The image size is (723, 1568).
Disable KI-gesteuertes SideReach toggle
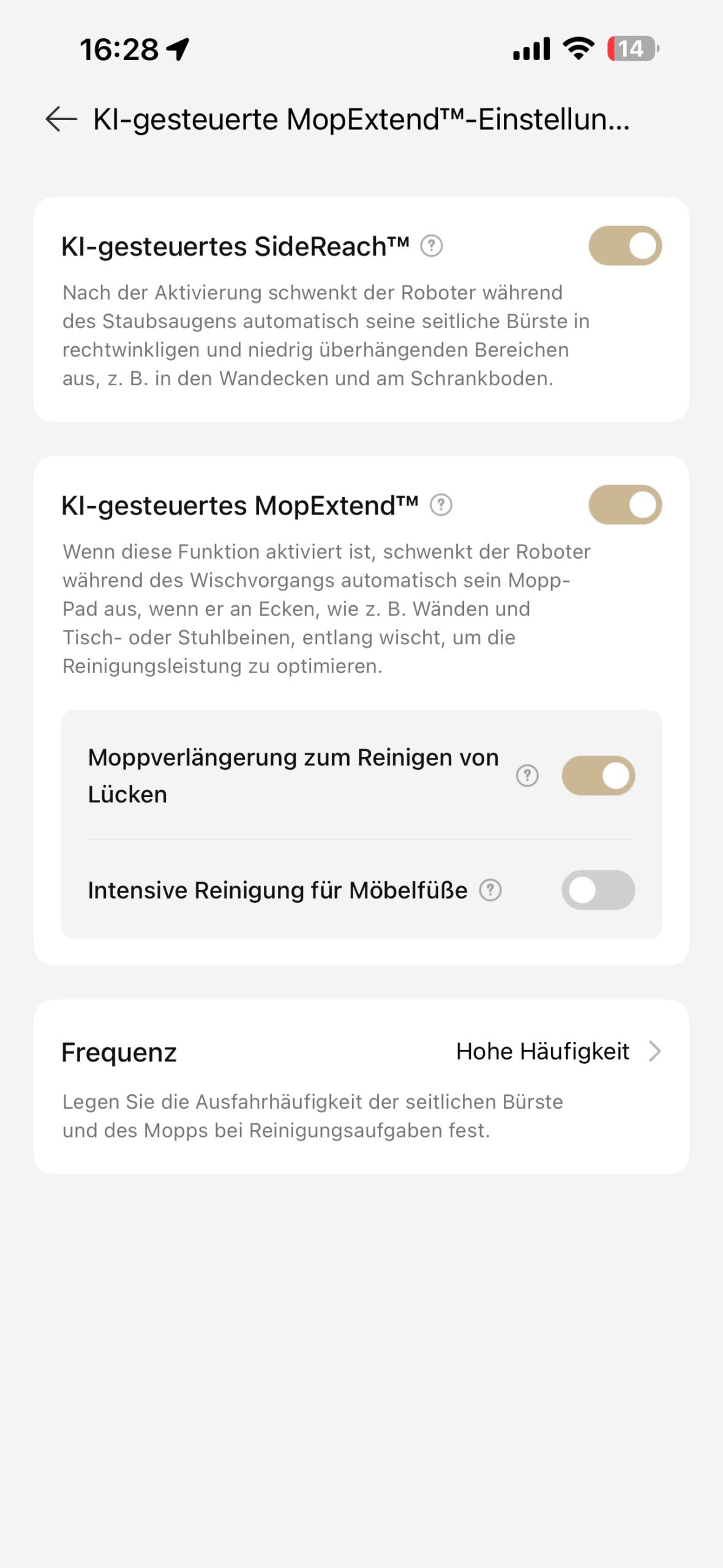[624, 246]
